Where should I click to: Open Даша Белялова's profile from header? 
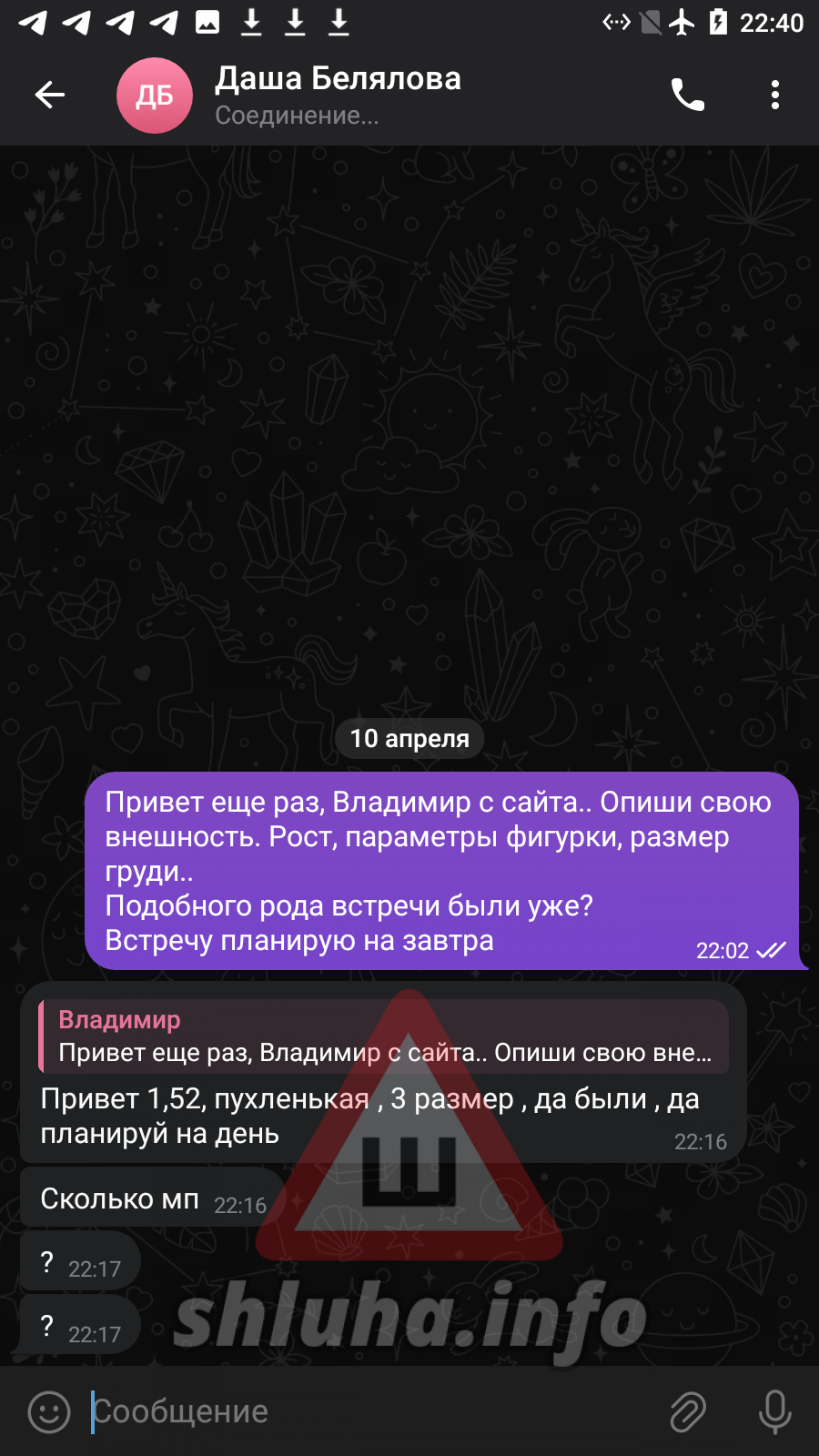coord(337,95)
